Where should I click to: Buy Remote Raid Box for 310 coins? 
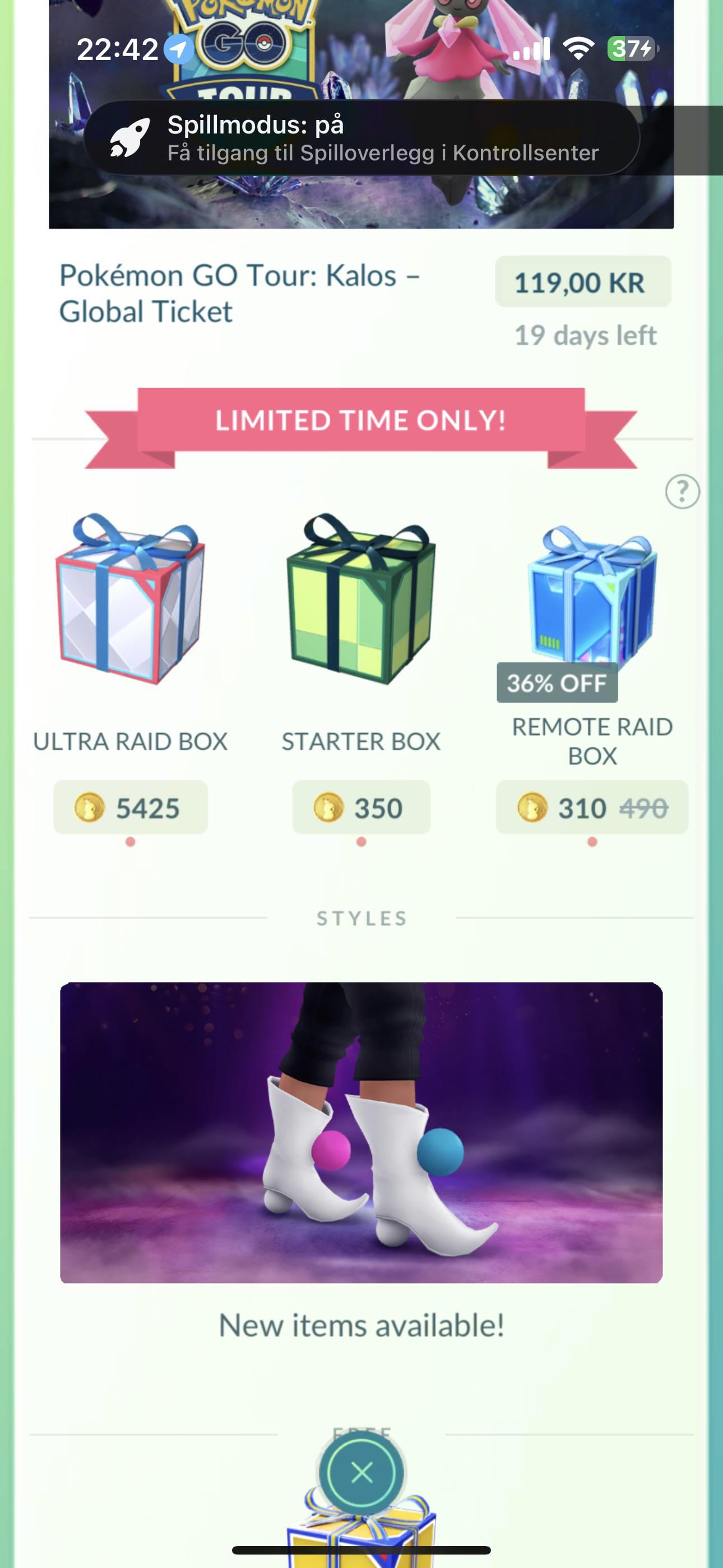(591, 808)
